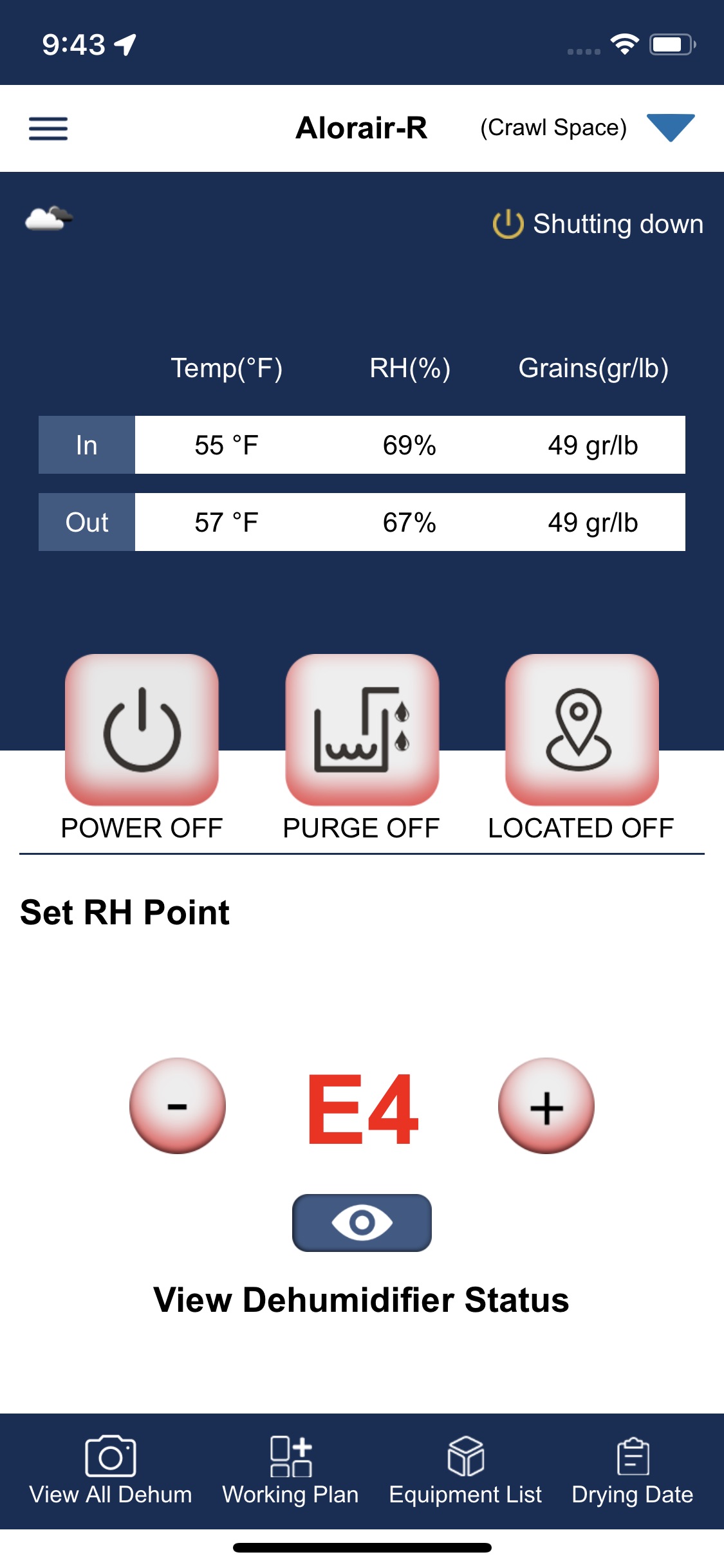Increase RH set point with plus

[546, 1106]
